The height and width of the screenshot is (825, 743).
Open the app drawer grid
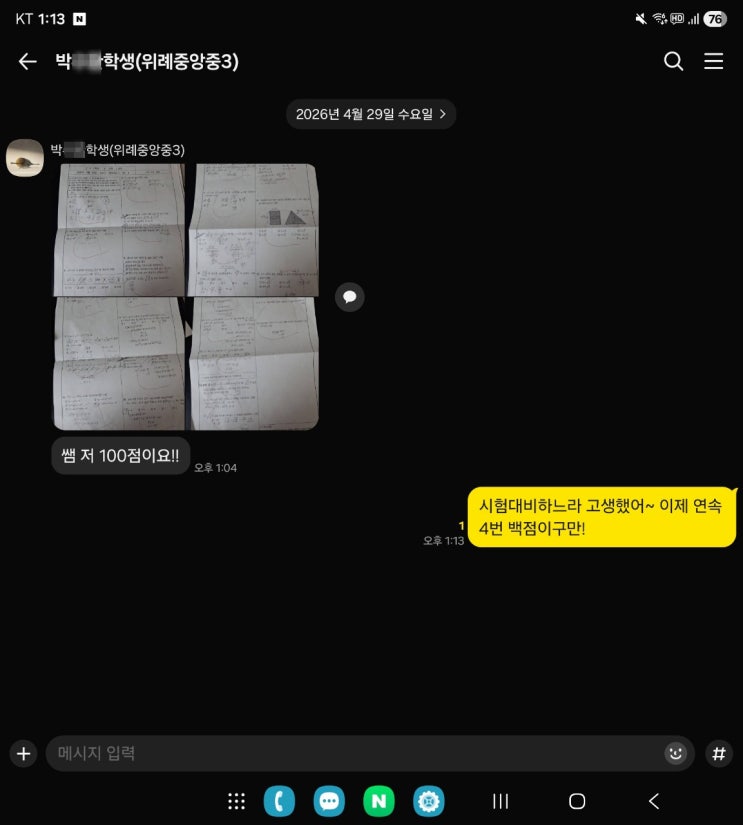237,801
